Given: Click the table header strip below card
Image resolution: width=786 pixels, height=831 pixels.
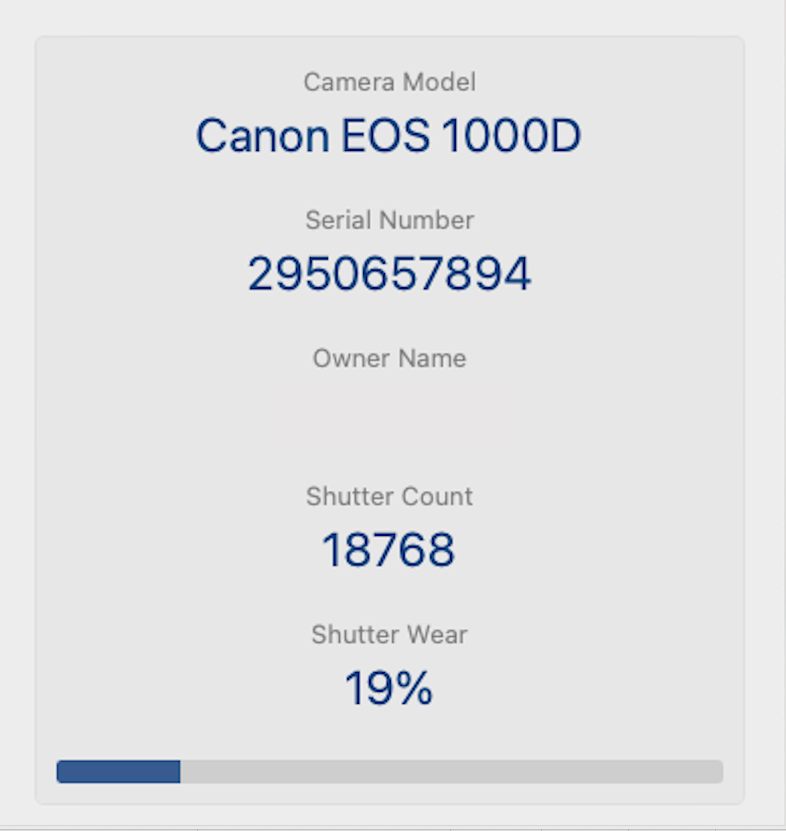Looking at the screenshot, I should (389, 827).
